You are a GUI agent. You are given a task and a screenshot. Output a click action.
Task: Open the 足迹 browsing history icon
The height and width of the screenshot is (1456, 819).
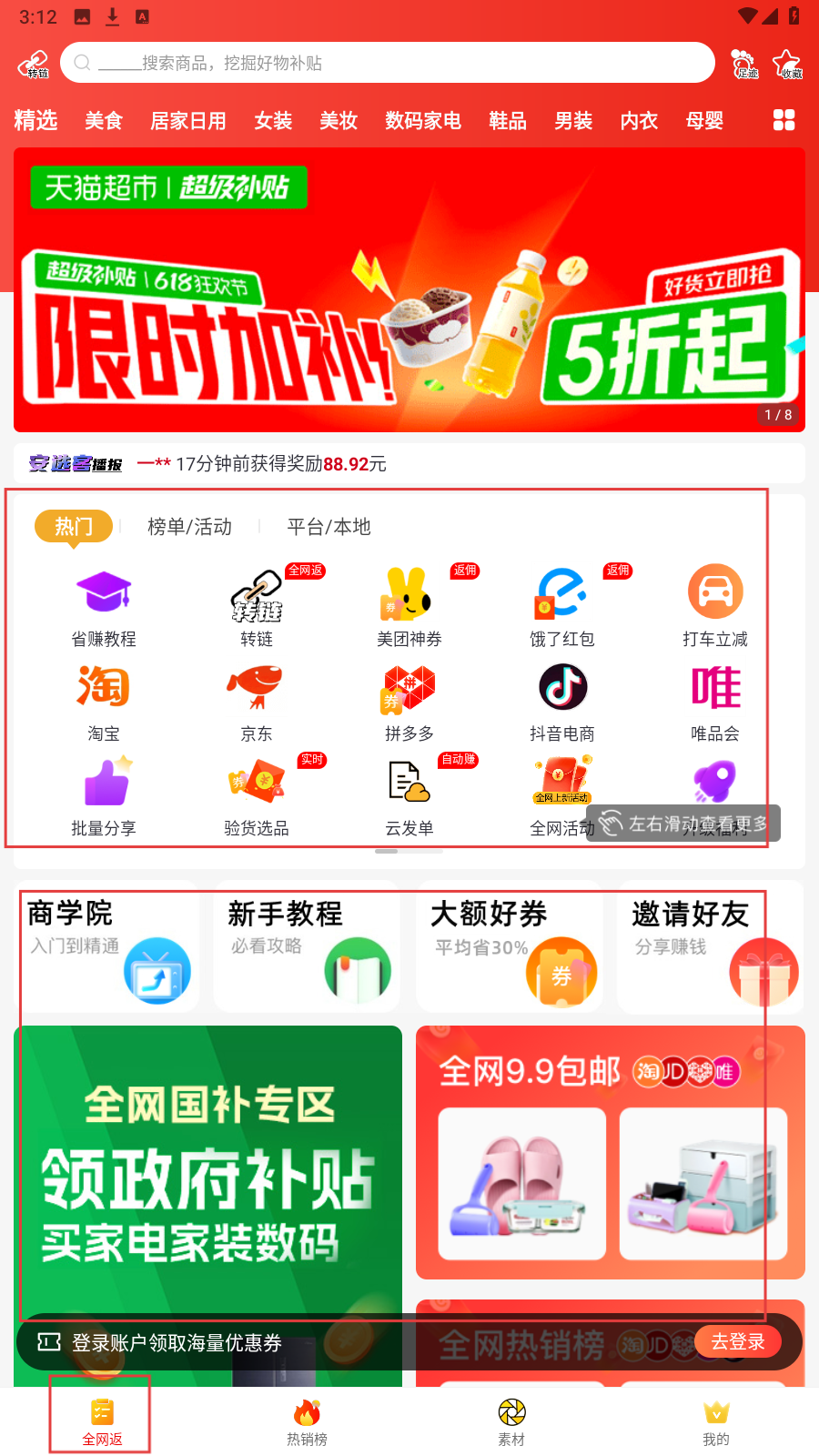tap(745, 64)
